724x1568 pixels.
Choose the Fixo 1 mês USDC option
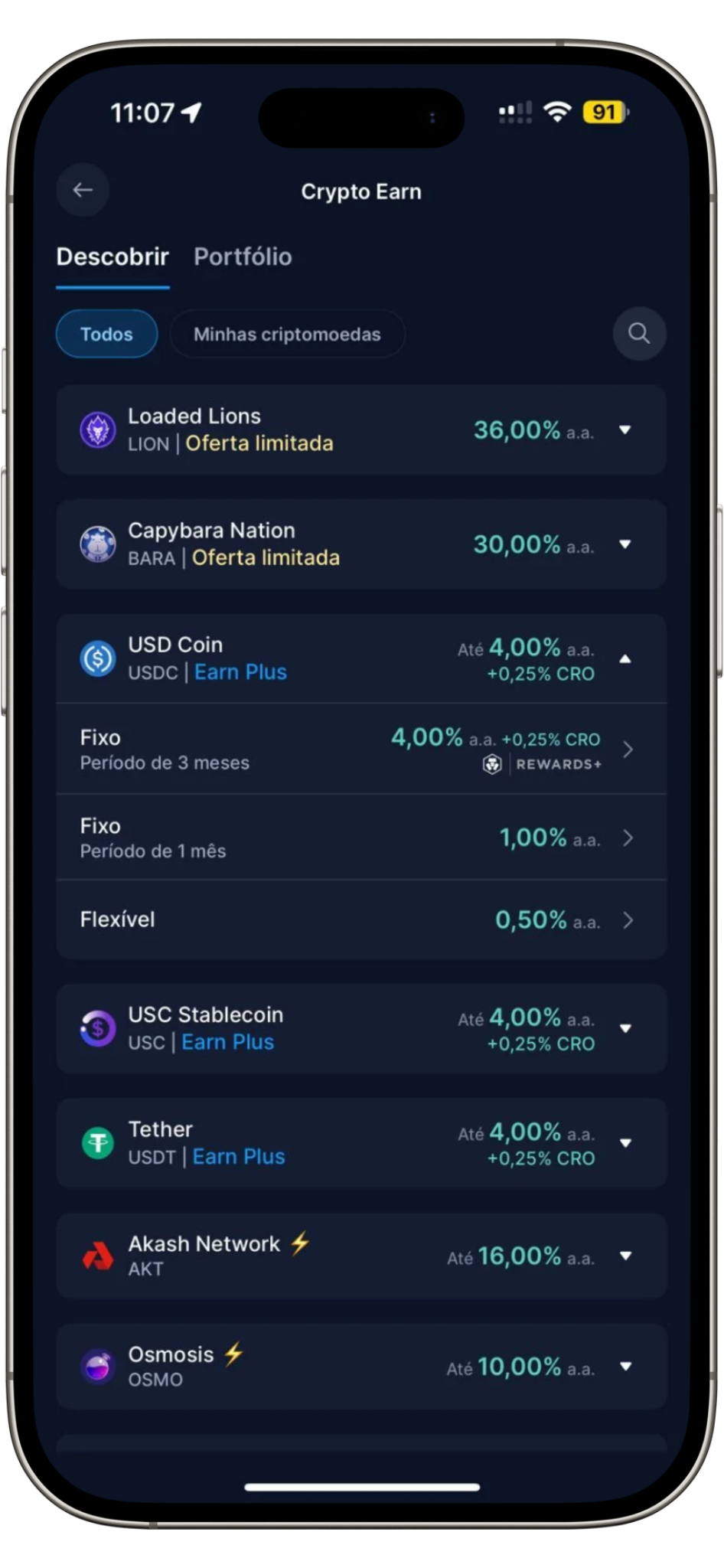click(x=361, y=838)
